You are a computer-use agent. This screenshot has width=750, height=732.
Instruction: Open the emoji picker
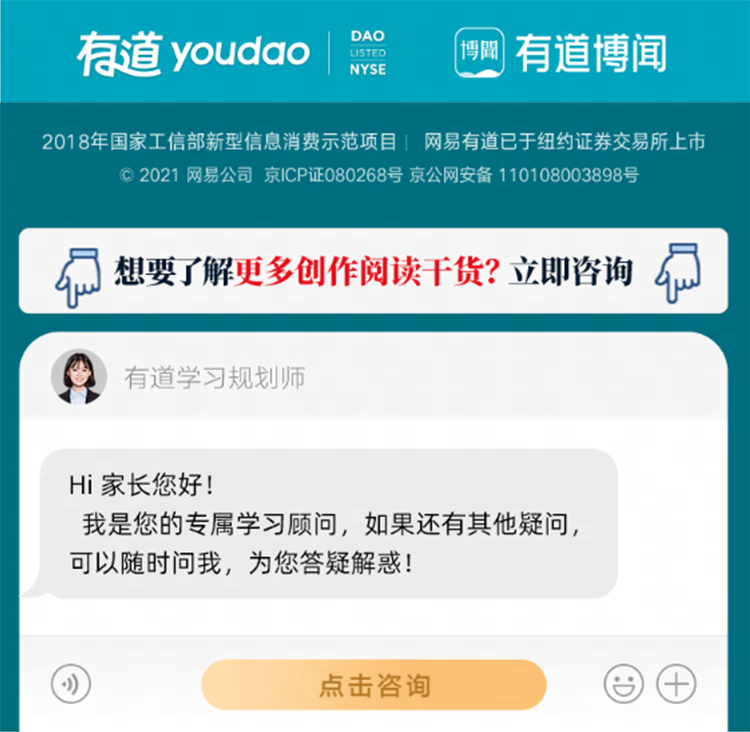click(623, 684)
